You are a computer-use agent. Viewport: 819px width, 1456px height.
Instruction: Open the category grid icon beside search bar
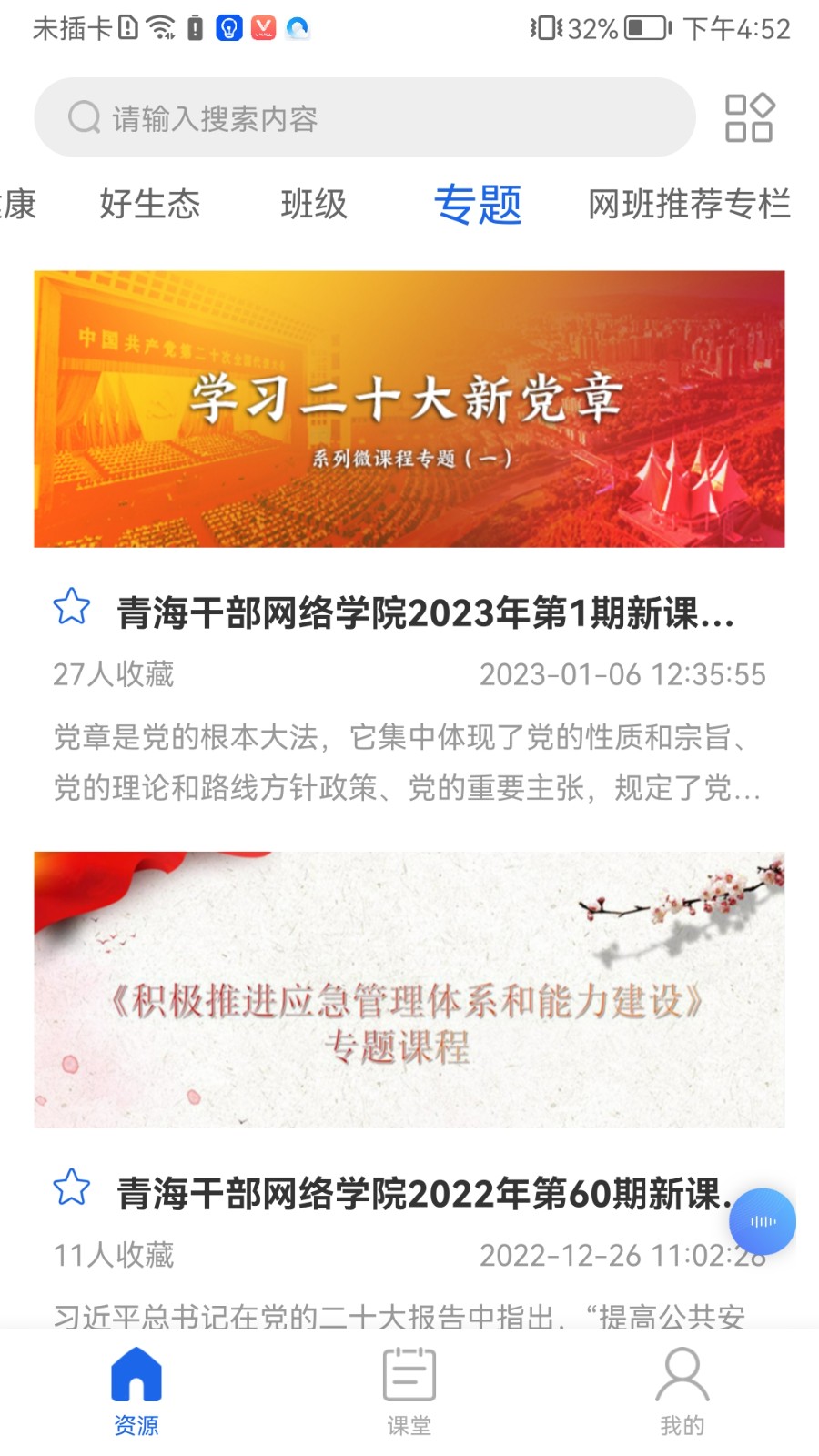748,116
